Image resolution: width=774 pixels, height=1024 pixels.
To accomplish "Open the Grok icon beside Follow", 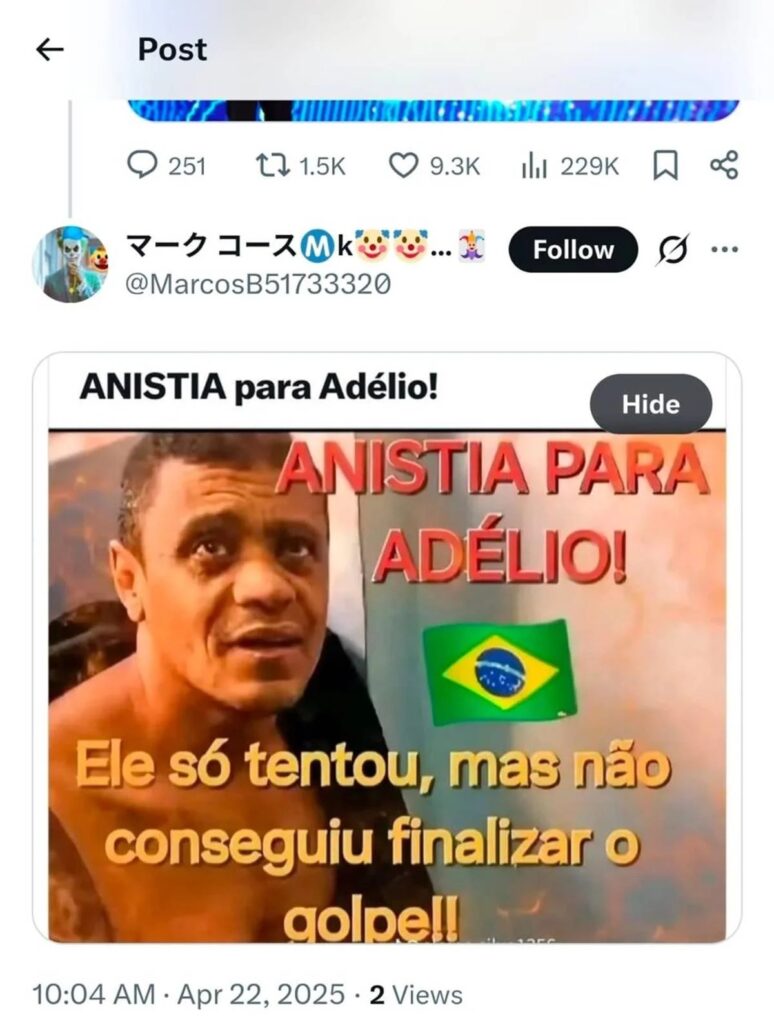I will coord(671,250).
